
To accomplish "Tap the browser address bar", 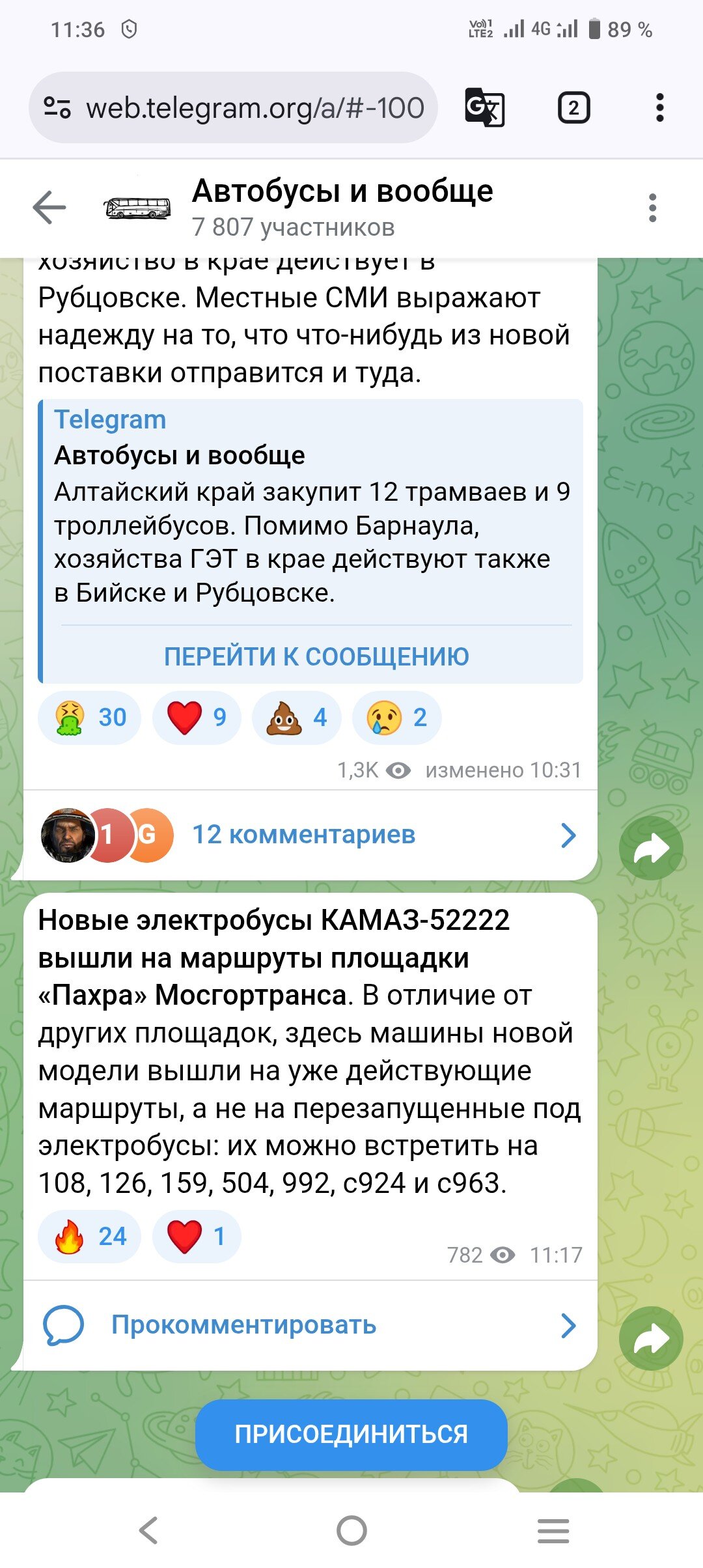I will [233, 107].
